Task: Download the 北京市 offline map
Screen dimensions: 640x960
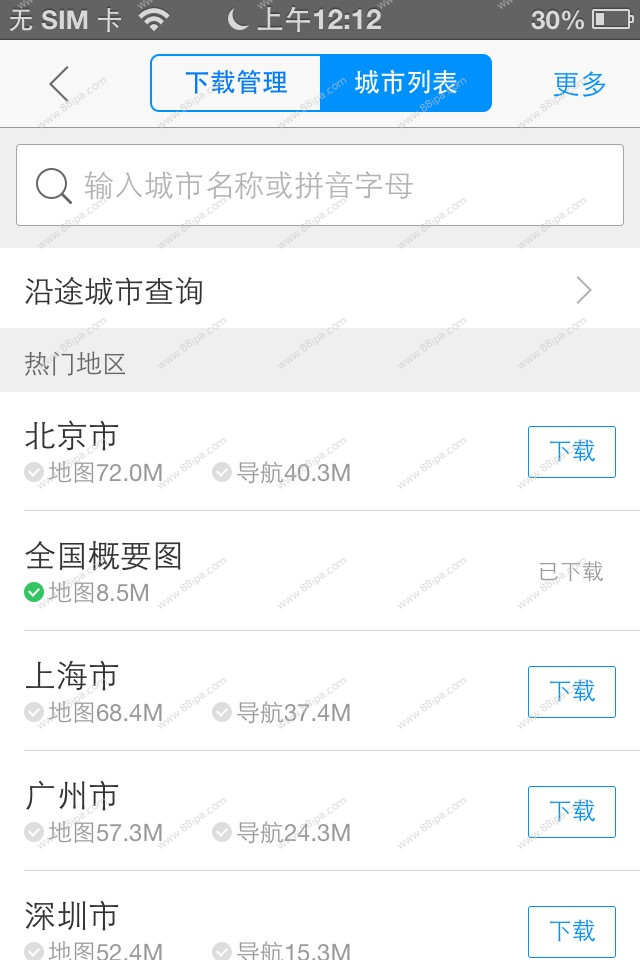Action: (571, 452)
